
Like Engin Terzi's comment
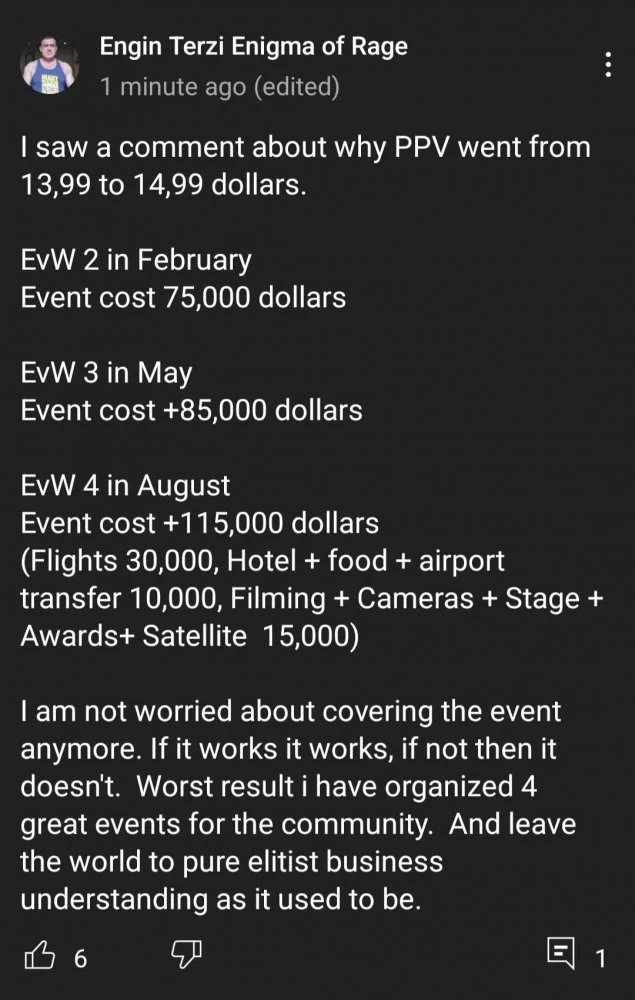click(40, 957)
